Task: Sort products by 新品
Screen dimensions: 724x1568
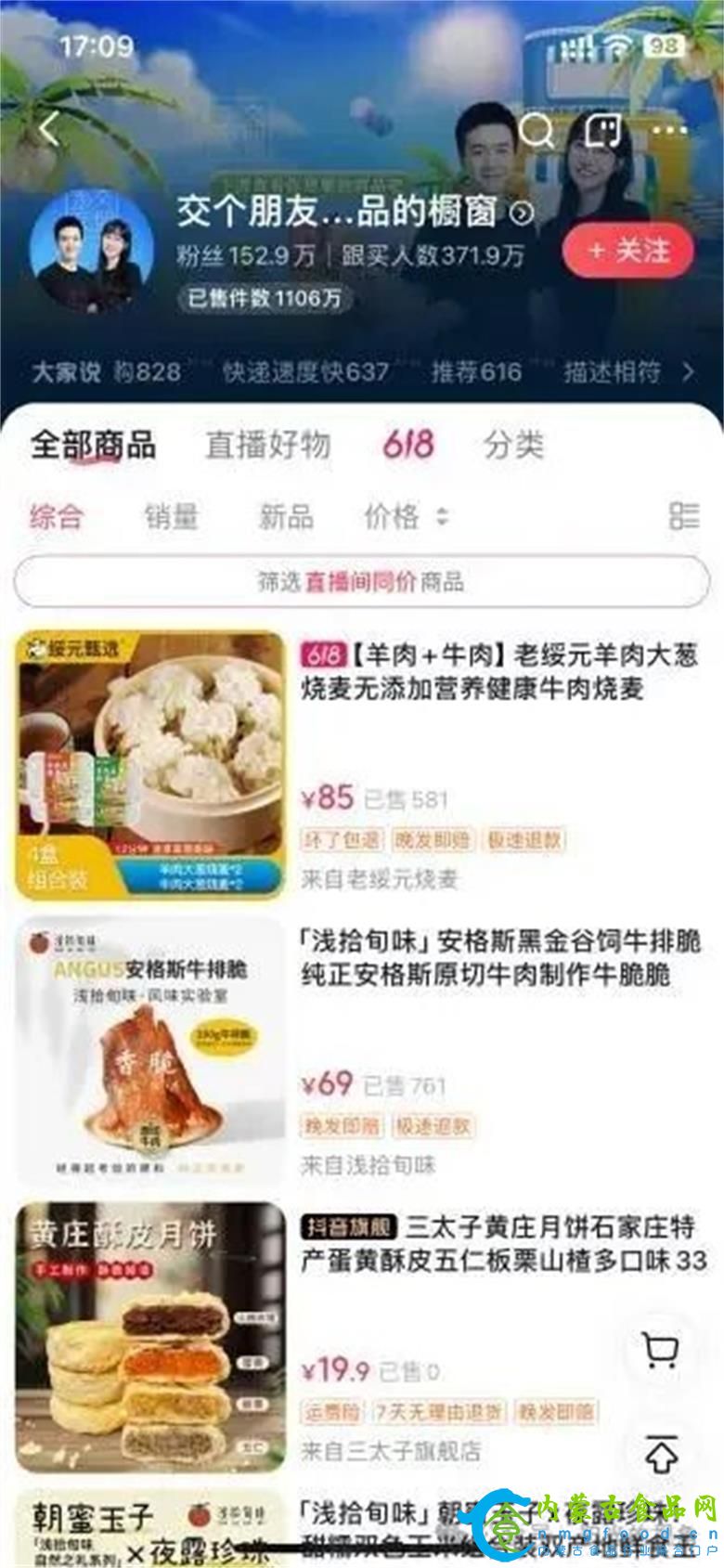Action: (x=285, y=516)
